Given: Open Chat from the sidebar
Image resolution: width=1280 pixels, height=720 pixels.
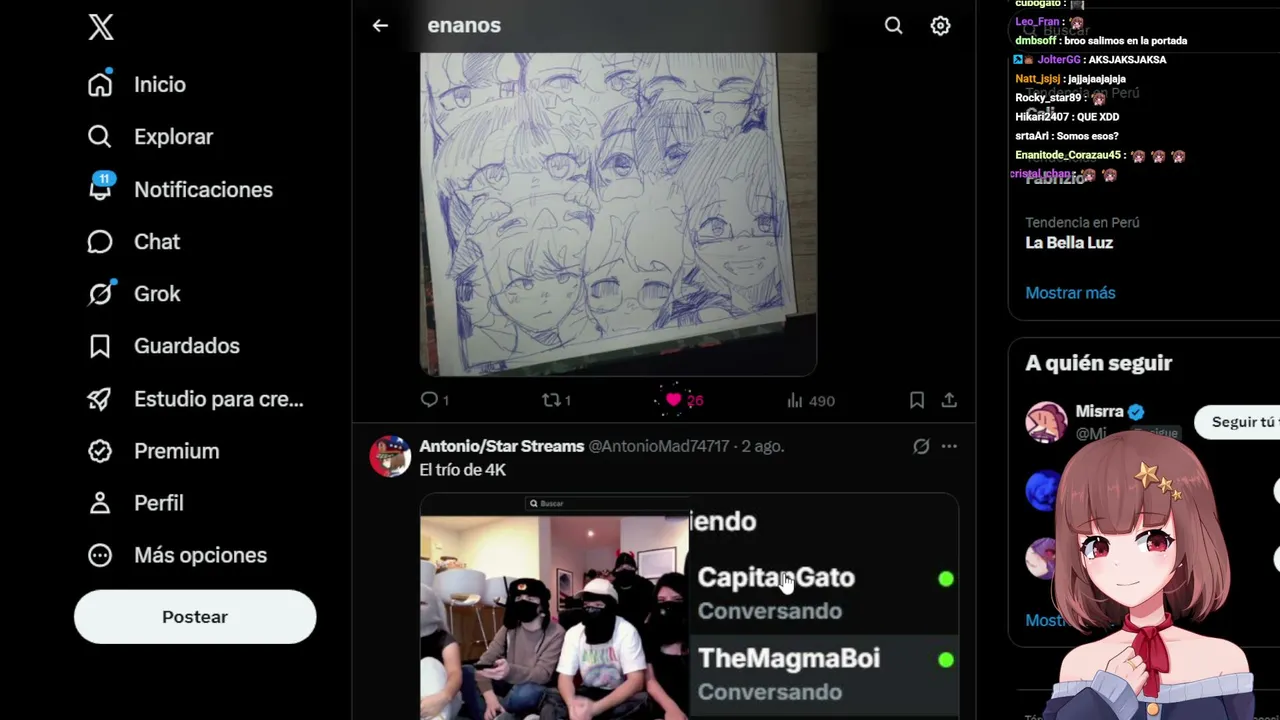Looking at the screenshot, I should coord(134,242).
